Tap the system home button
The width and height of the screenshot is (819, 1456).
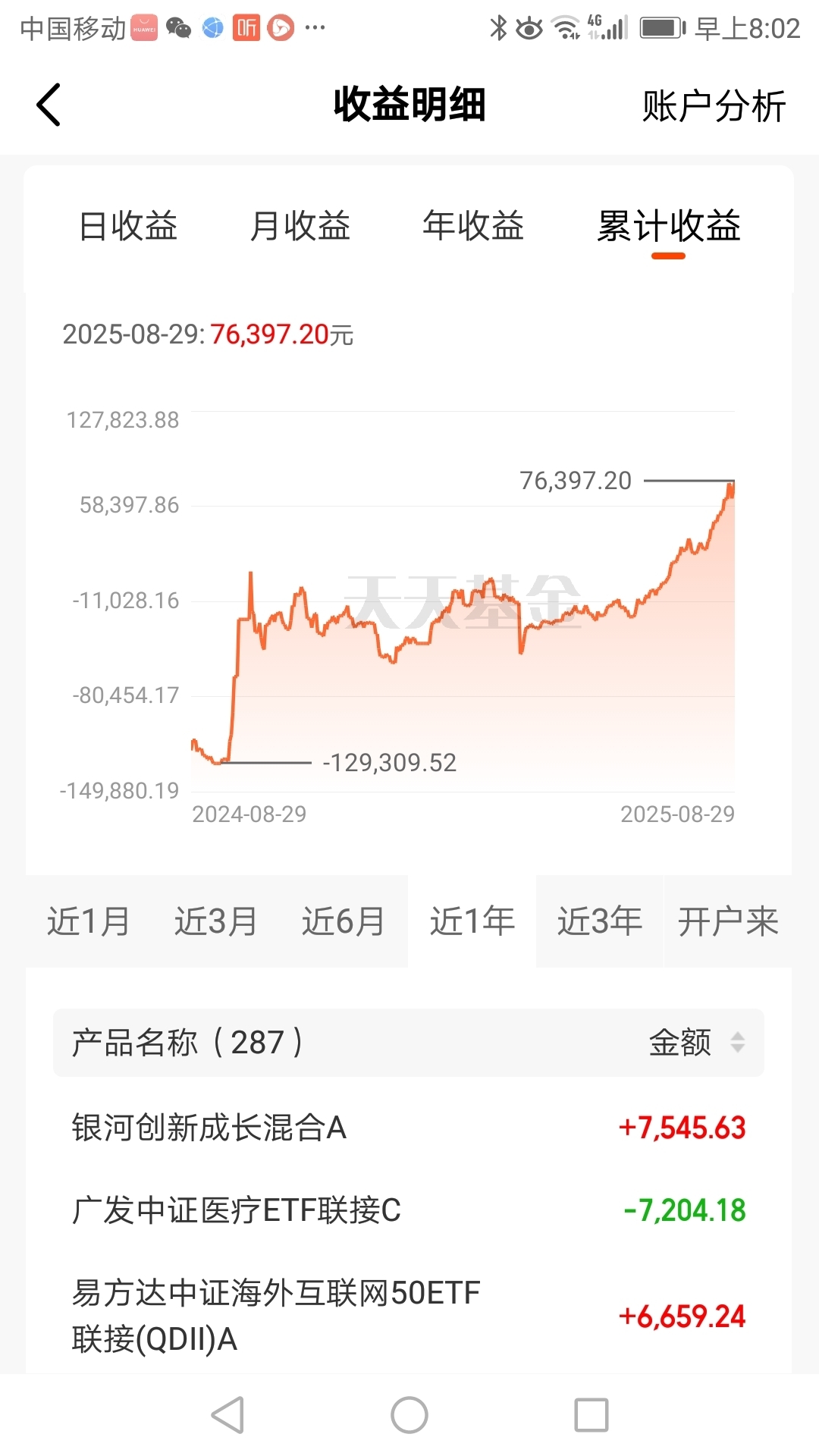(x=409, y=1415)
